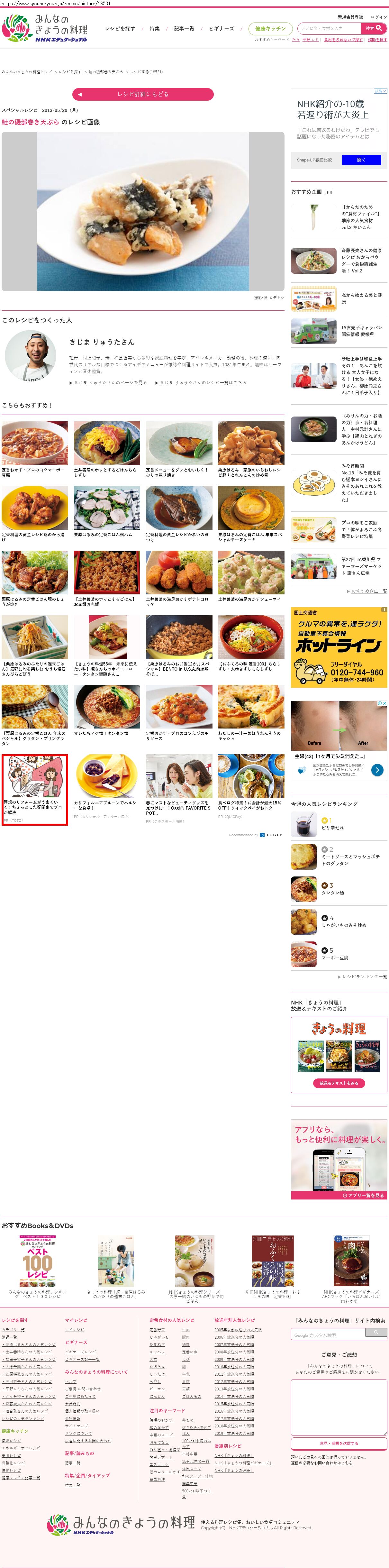Open the 鮭の磯部巻き天ぷら recipe title link

(31, 122)
